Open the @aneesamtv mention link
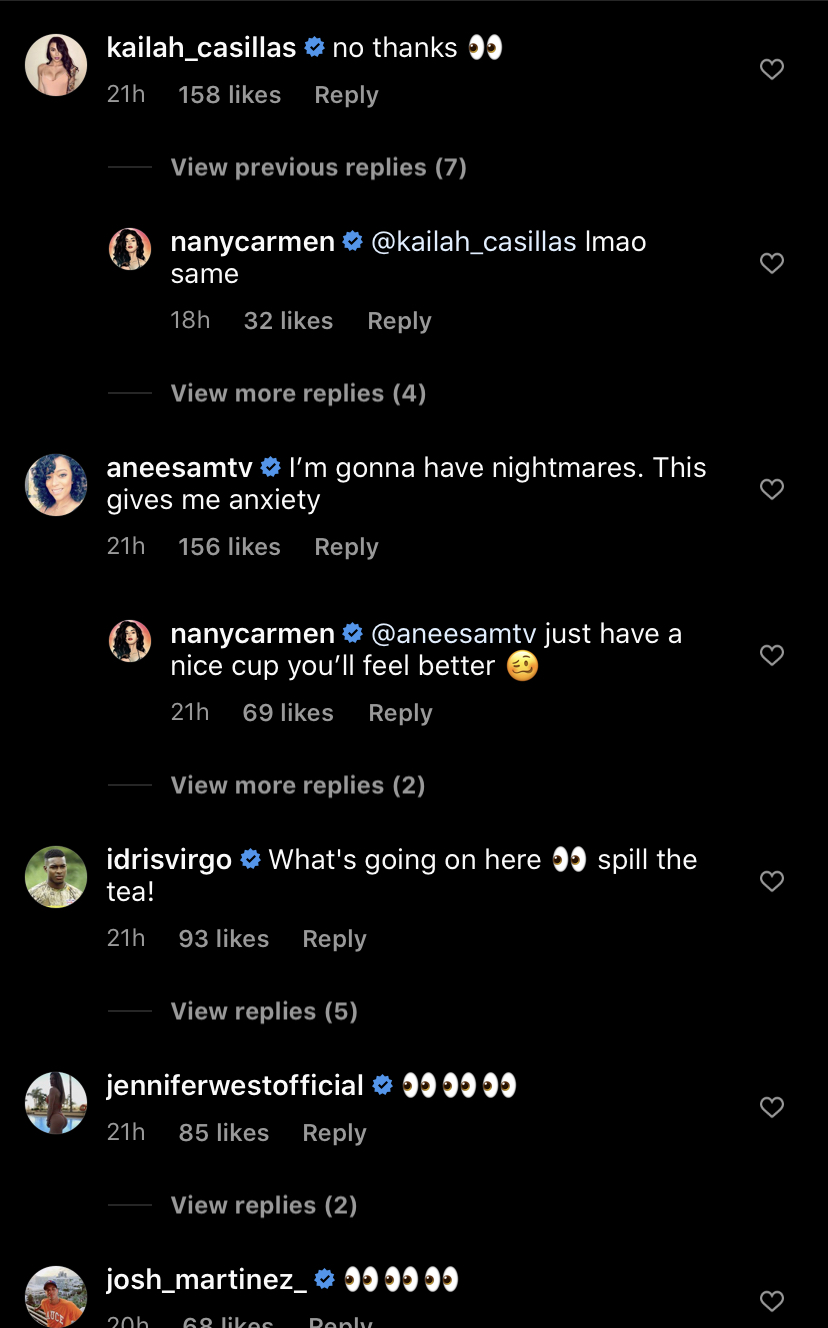This screenshot has height=1328, width=828. tap(454, 634)
